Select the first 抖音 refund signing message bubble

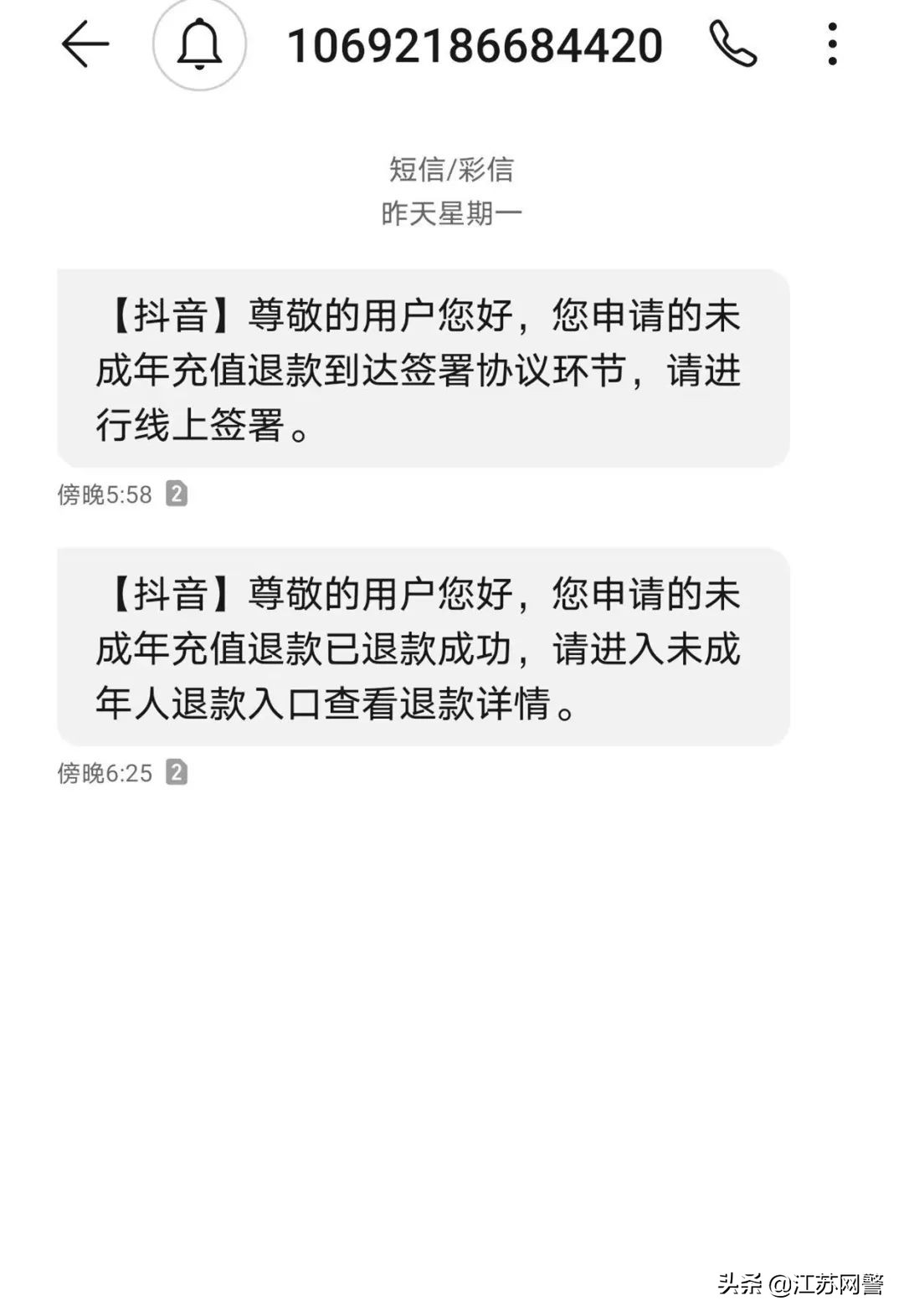[422, 366]
